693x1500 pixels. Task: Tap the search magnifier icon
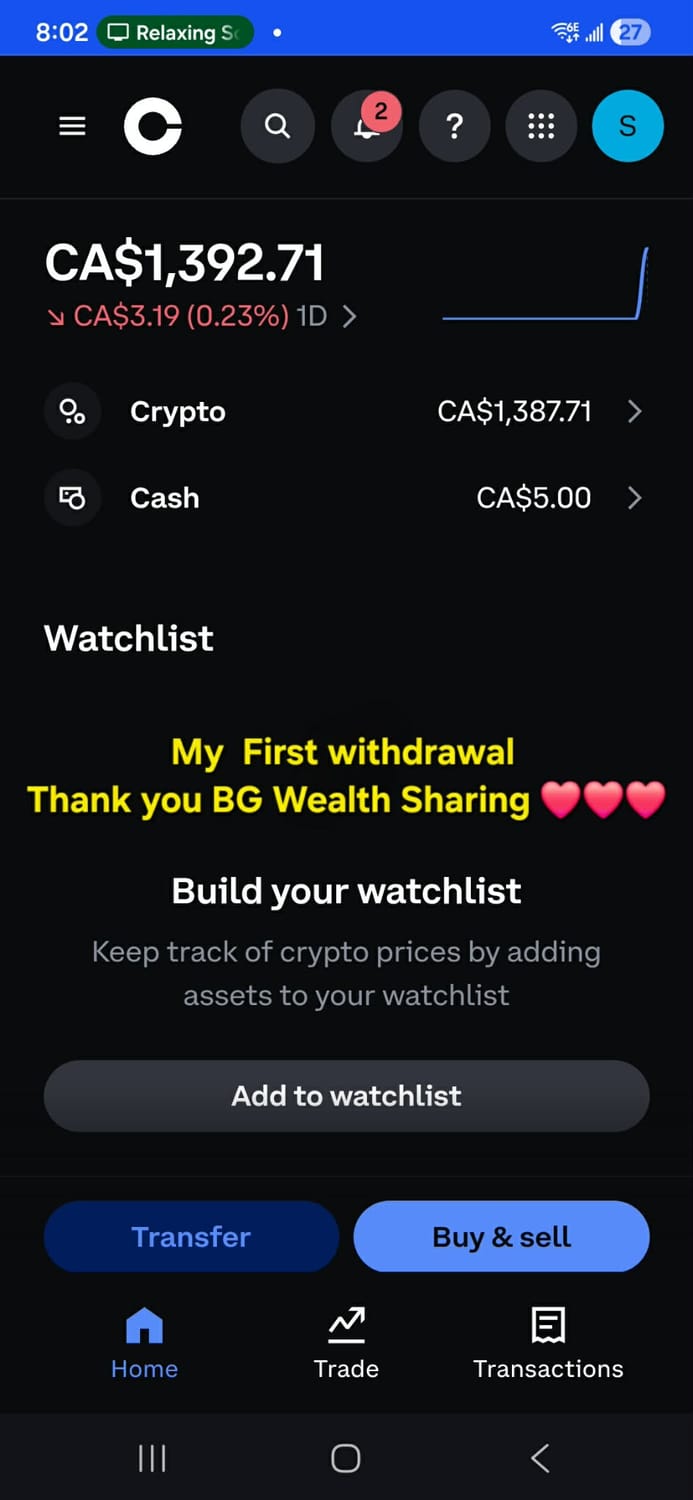[x=277, y=126]
